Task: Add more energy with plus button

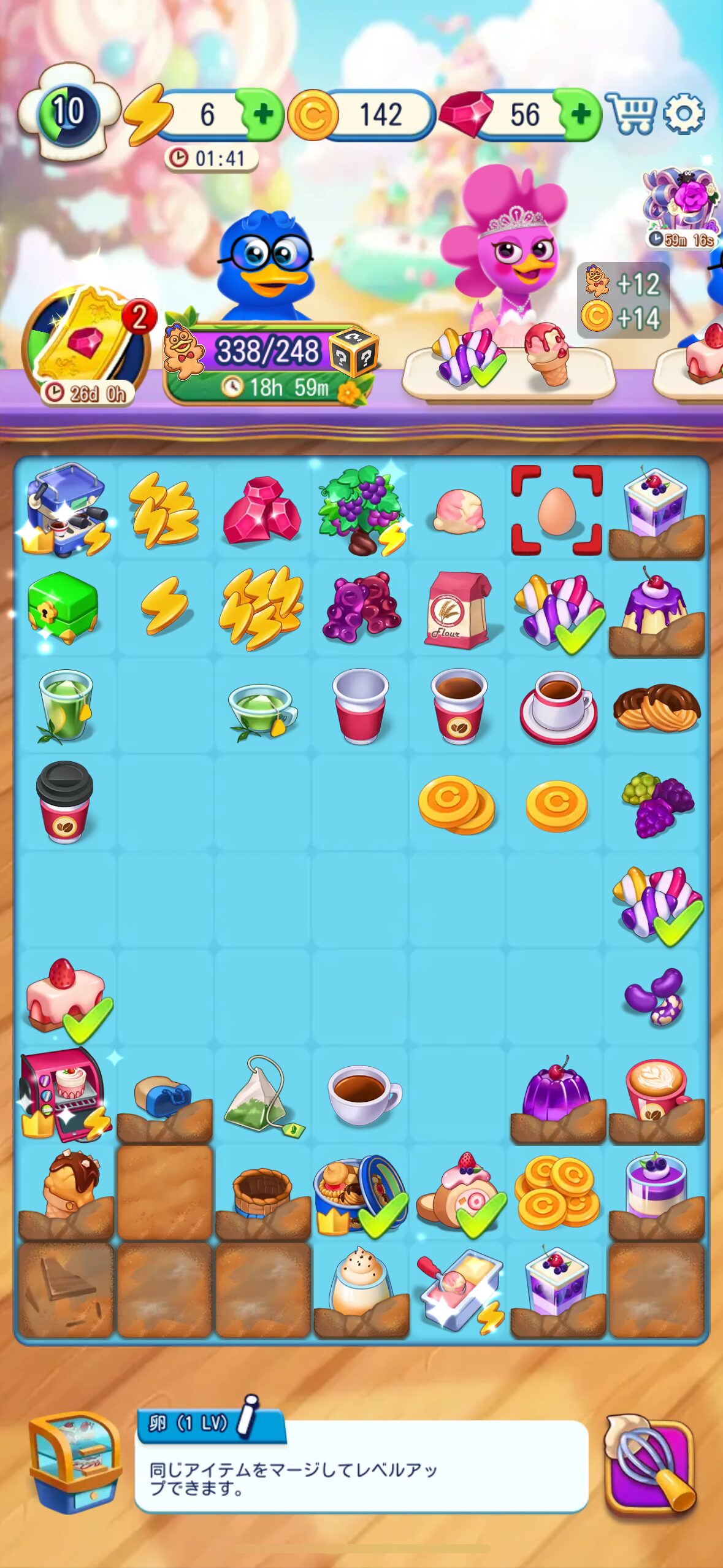Action: tap(263, 115)
